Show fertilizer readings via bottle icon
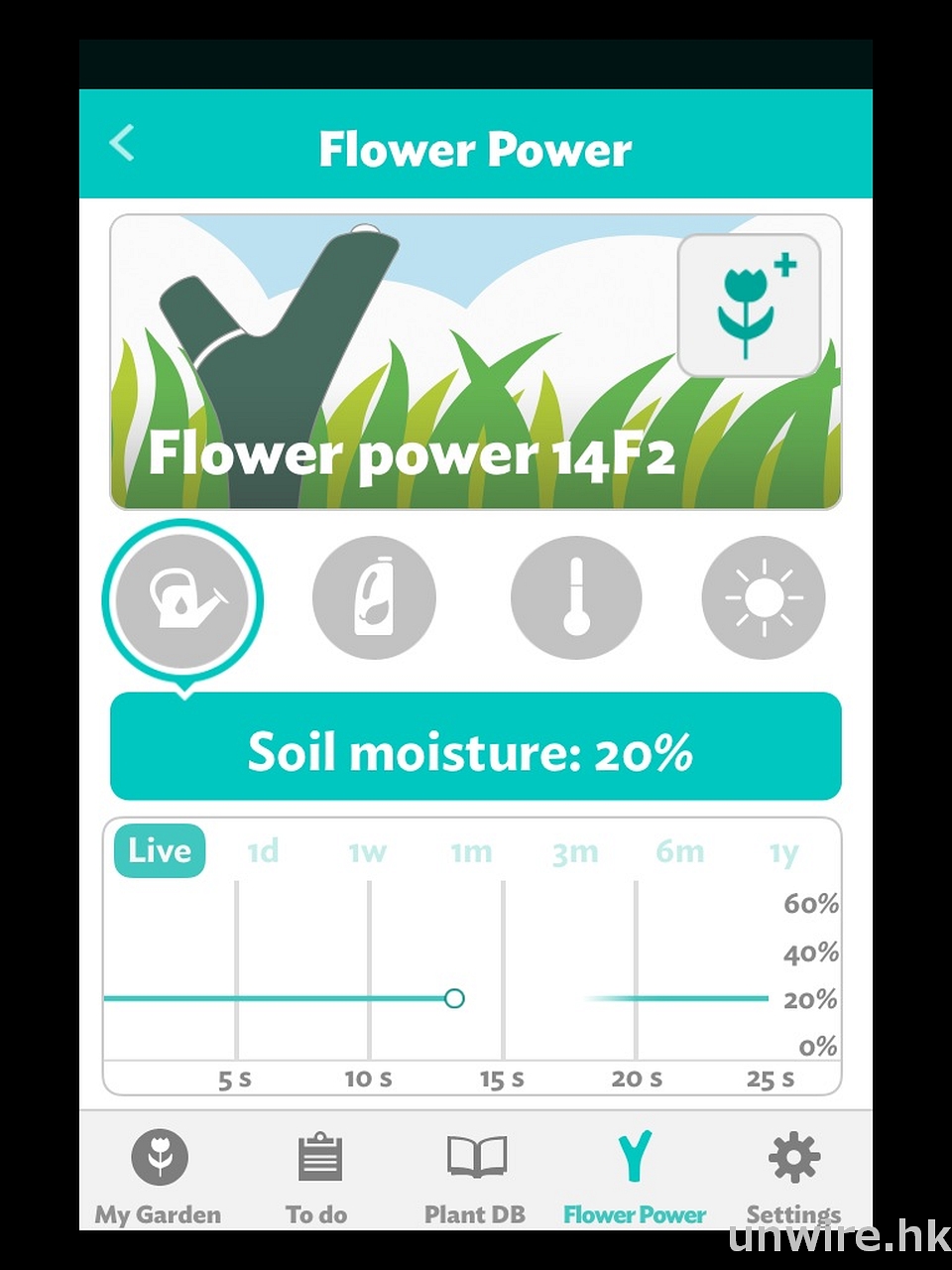This screenshot has width=952, height=1270. point(374,598)
